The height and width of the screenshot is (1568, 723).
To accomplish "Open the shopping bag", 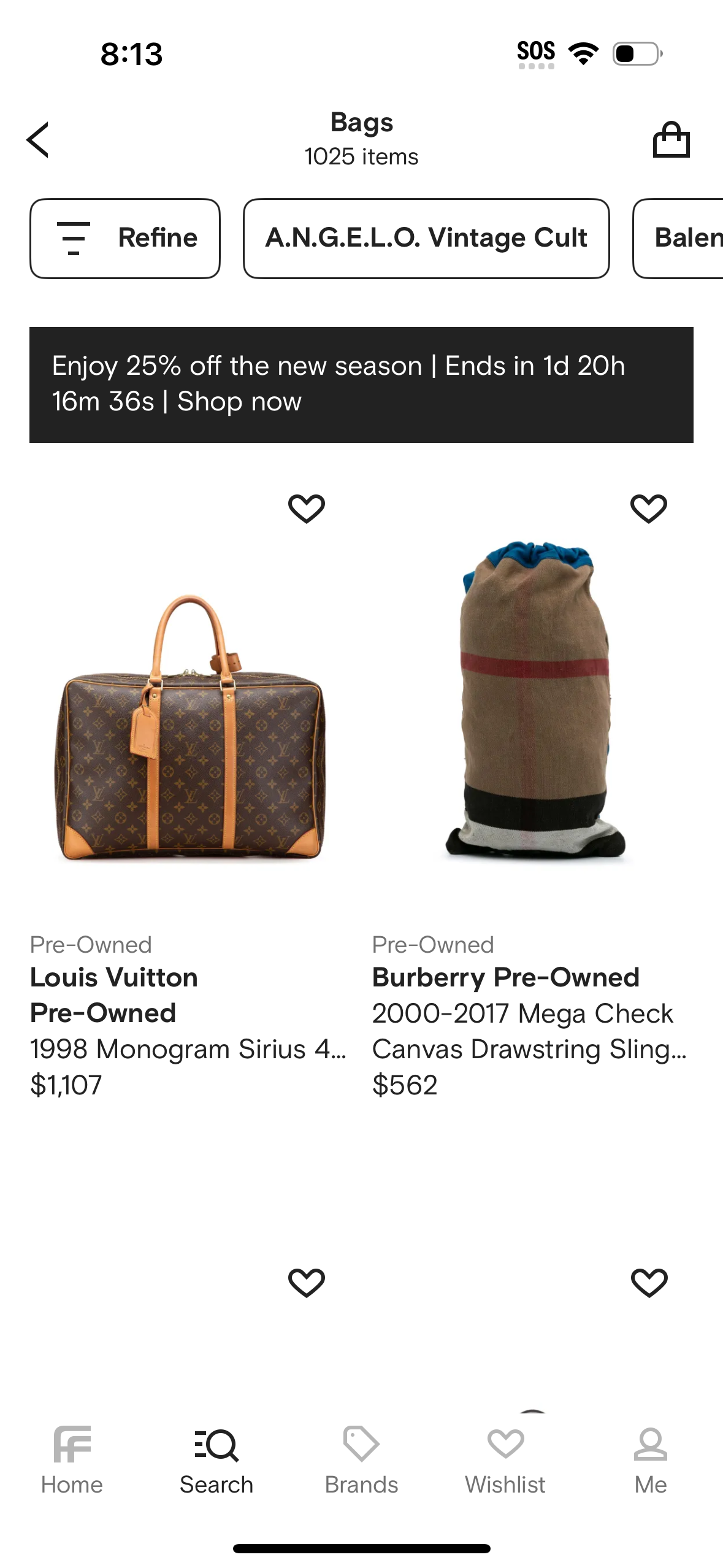I will pyautogui.click(x=671, y=139).
